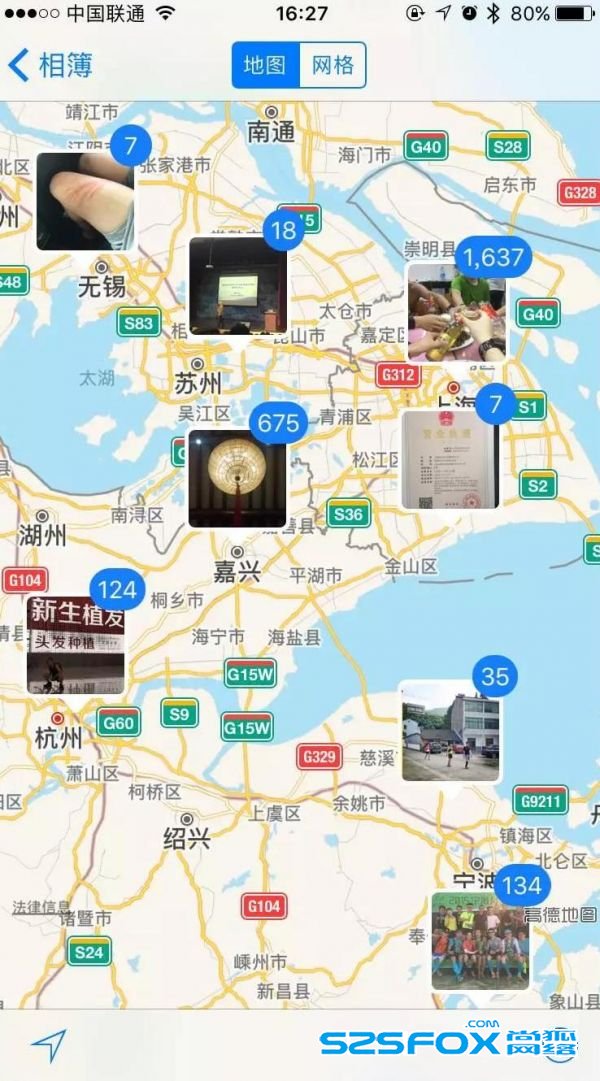Screen dimensions: 600x1081
Task: Center map on current location arrow
Action: [49, 1046]
